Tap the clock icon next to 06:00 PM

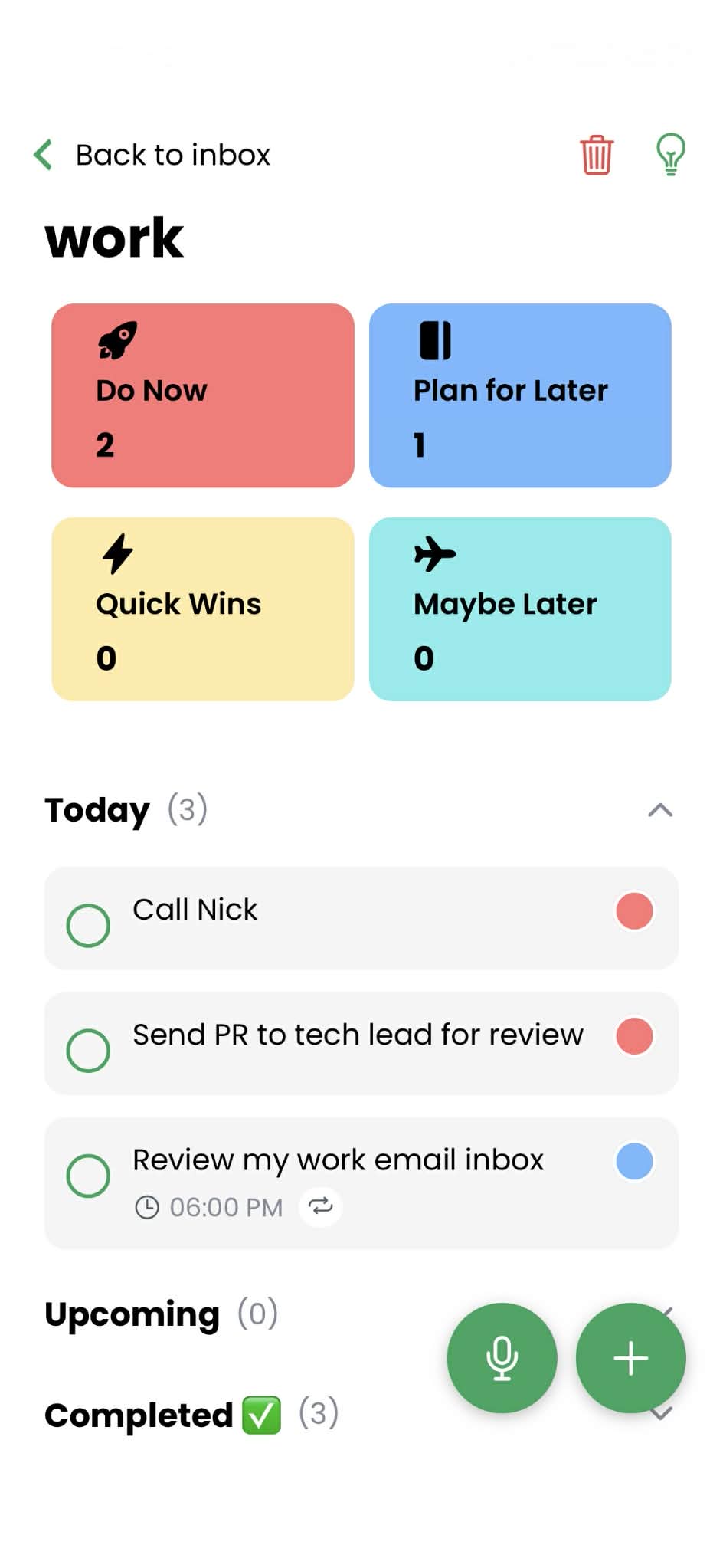tap(150, 1207)
